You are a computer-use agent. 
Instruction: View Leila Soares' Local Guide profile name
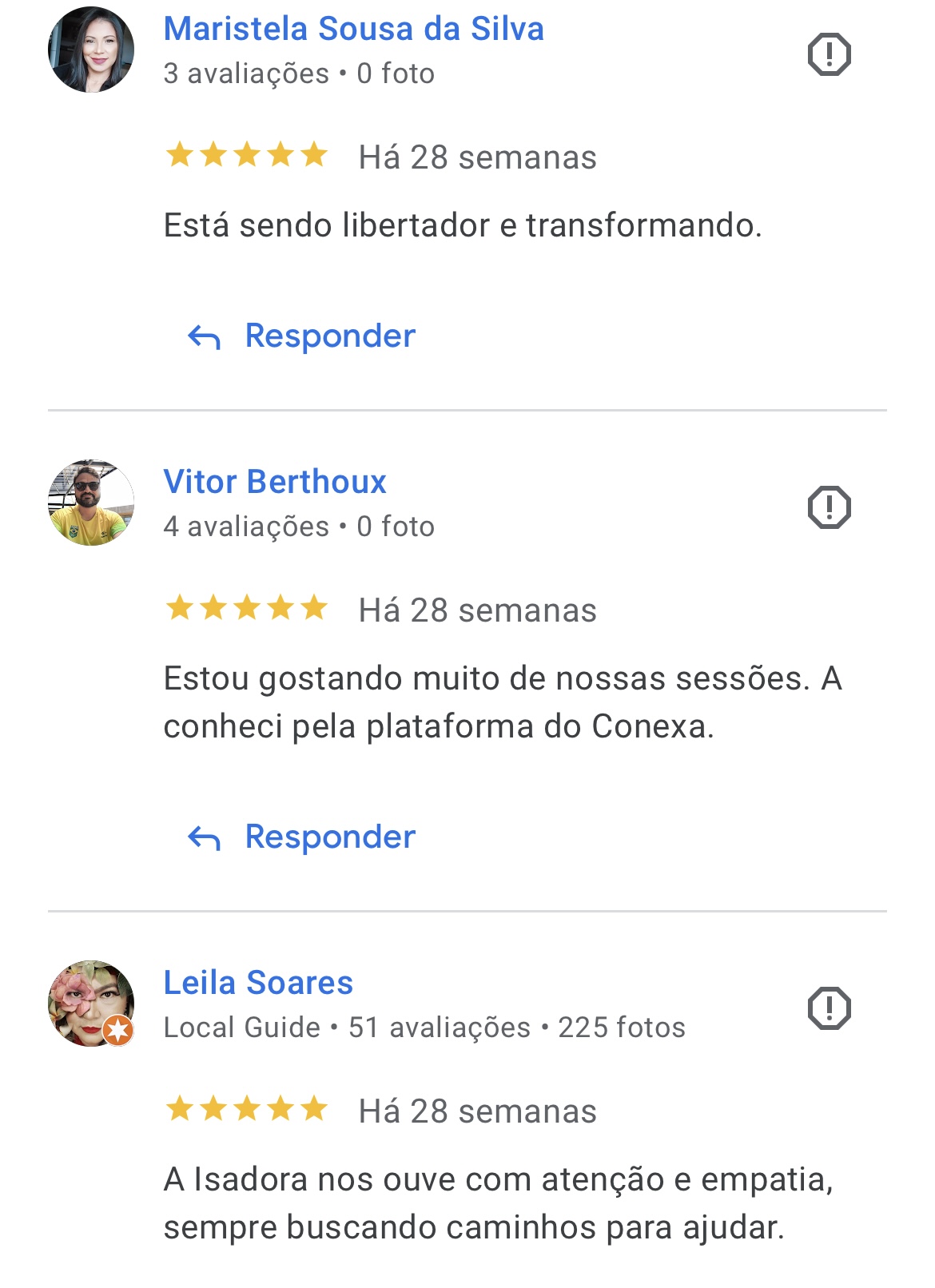(258, 983)
